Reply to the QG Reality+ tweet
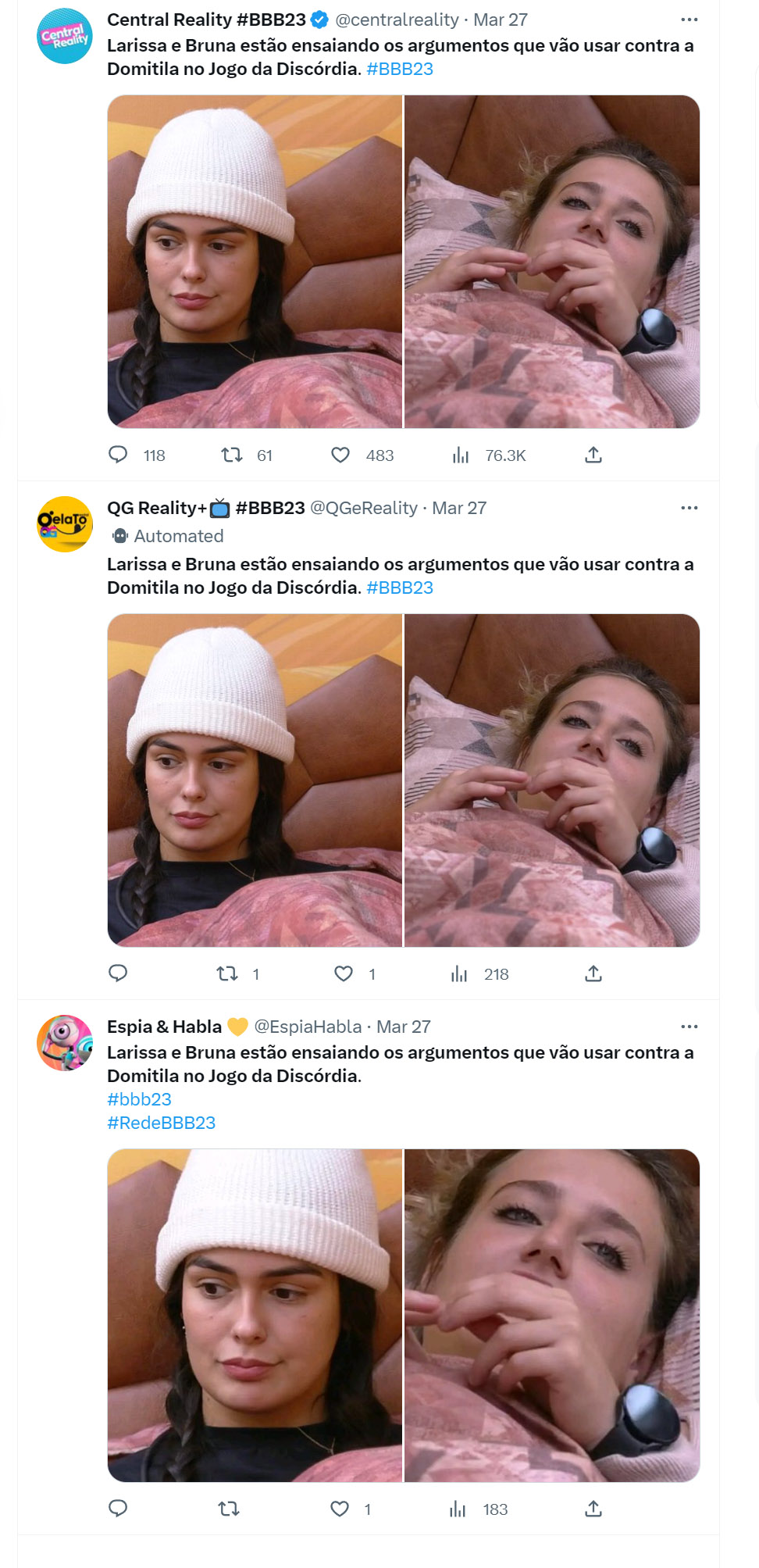The height and width of the screenshot is (1568, 759). click(x=118, y=973)
